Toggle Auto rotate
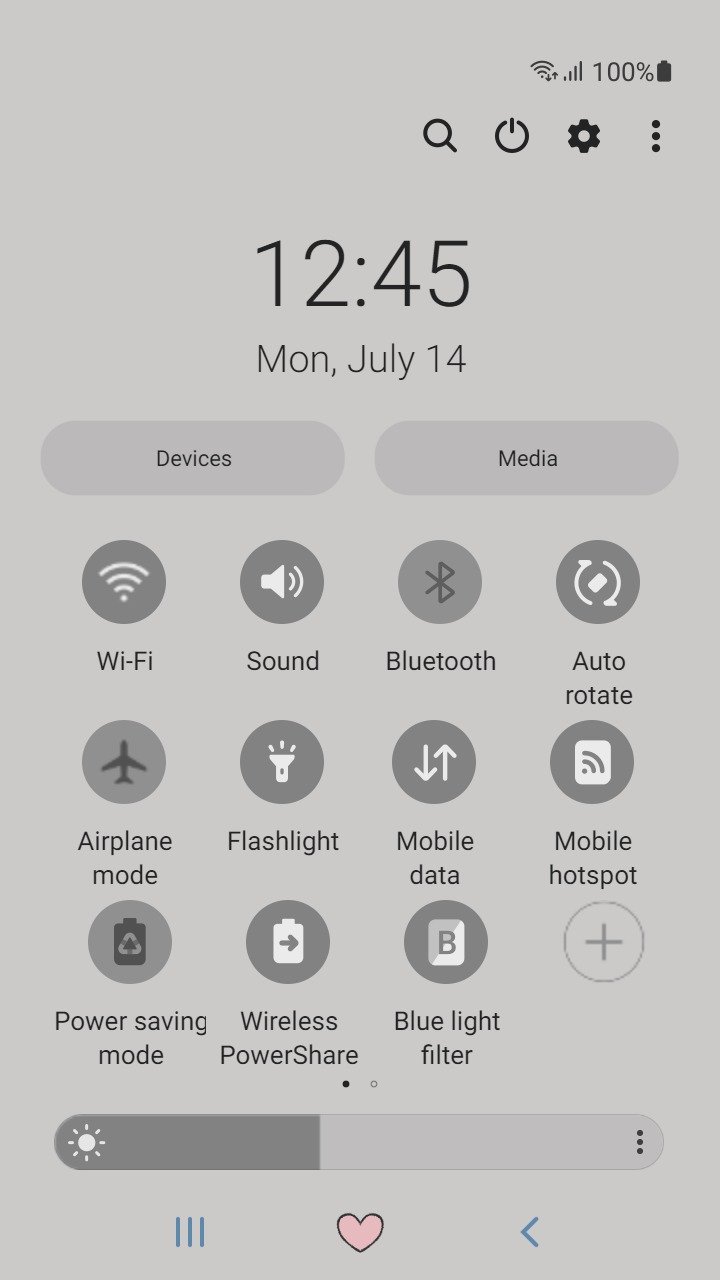The width and height of the screenshot is (720, 1280). [598, 582]
